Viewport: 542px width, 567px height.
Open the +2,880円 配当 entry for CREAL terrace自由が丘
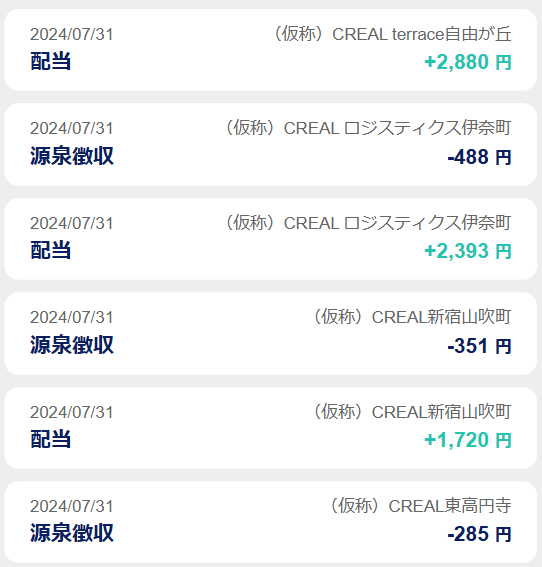270,50
